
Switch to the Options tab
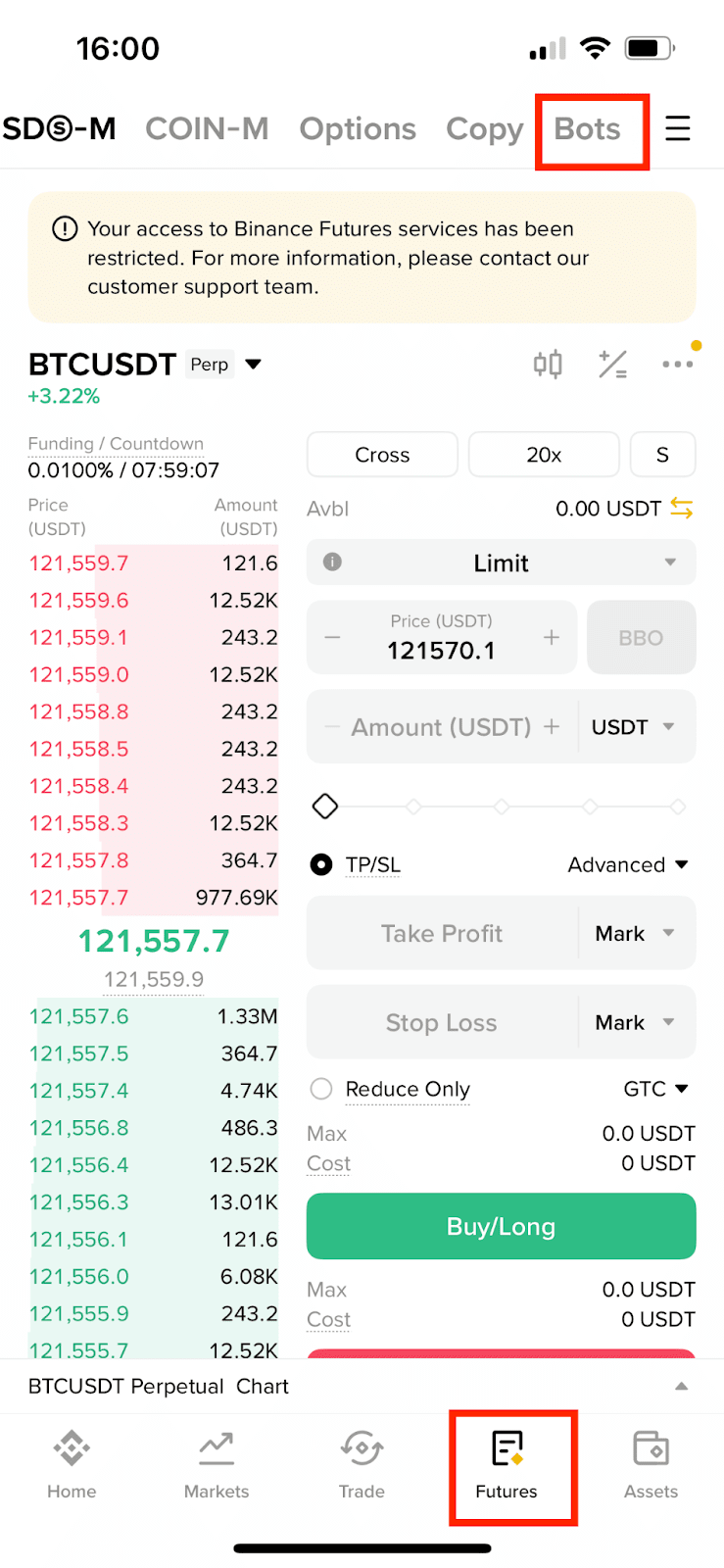pos(358,129)
